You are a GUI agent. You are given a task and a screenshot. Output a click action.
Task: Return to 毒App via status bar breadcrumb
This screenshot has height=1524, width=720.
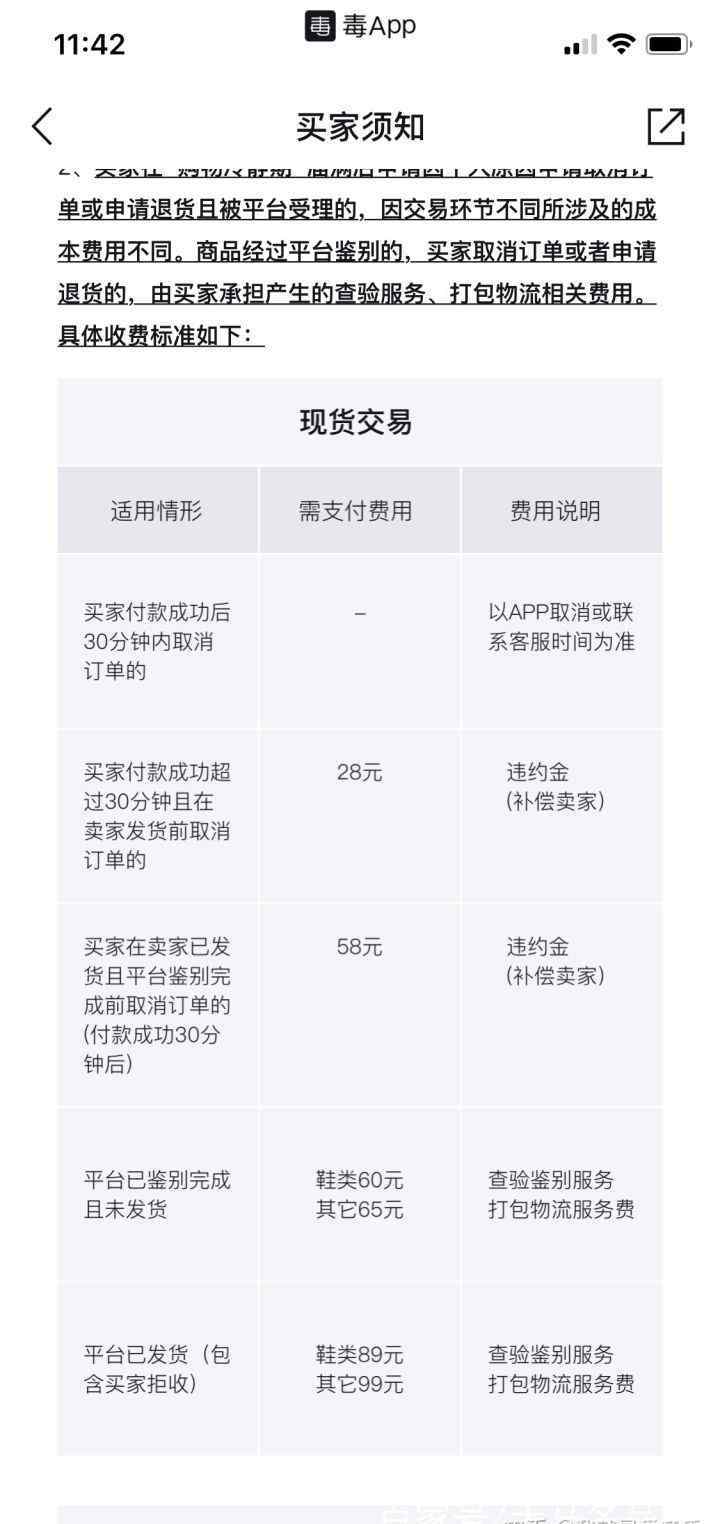pyautogui.click(x=360, y=27)
